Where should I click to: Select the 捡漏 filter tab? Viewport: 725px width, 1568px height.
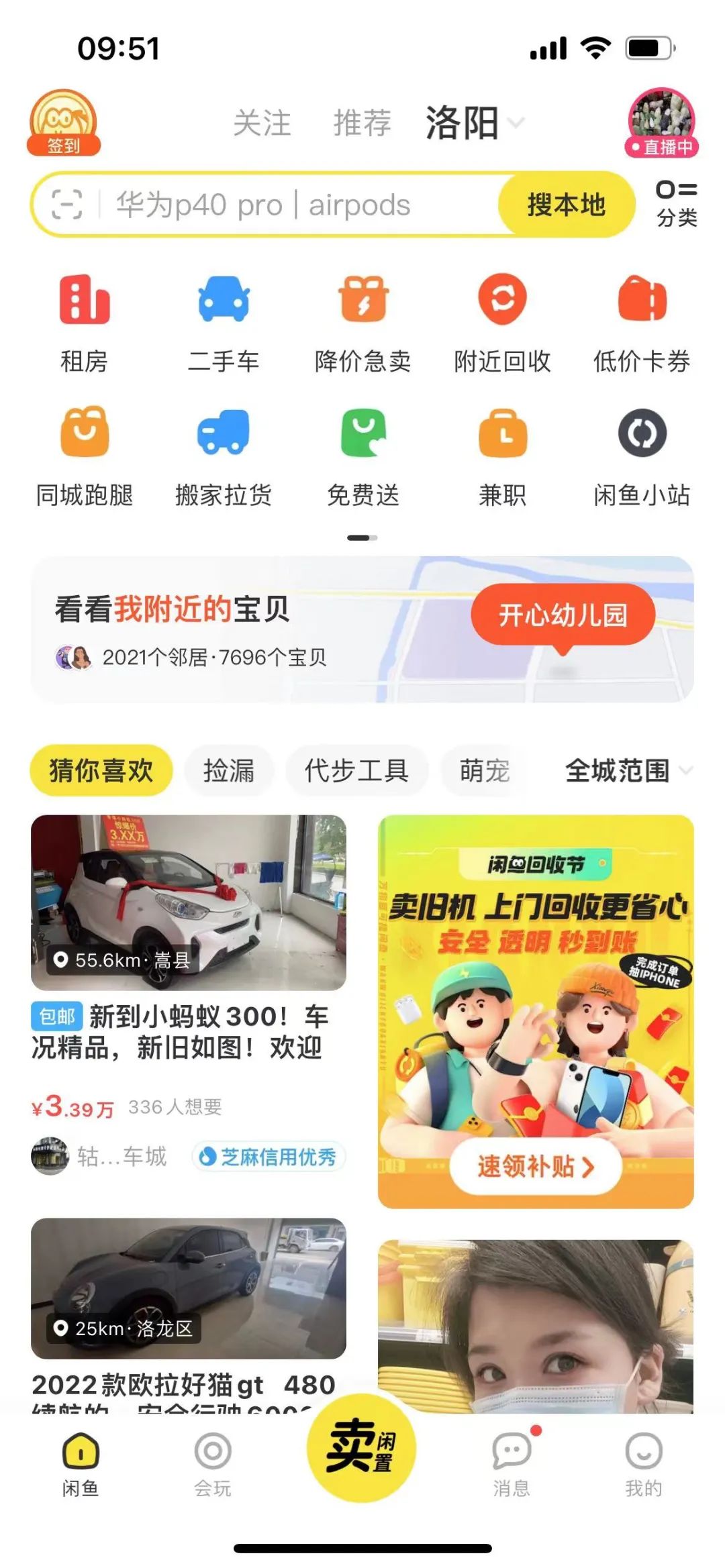[228, 772]
